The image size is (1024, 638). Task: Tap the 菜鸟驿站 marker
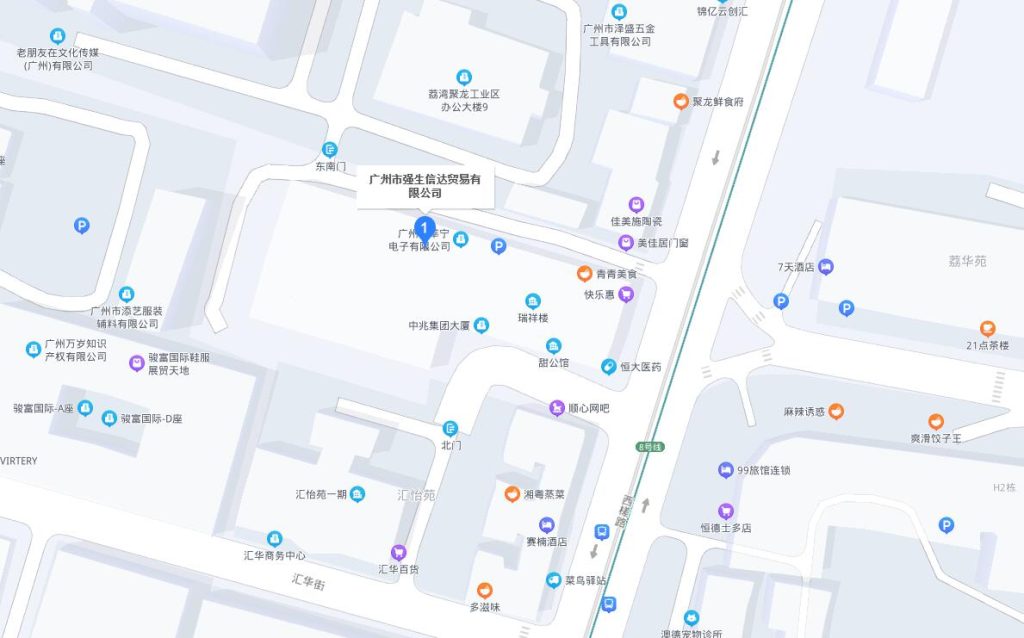[553, 579]
